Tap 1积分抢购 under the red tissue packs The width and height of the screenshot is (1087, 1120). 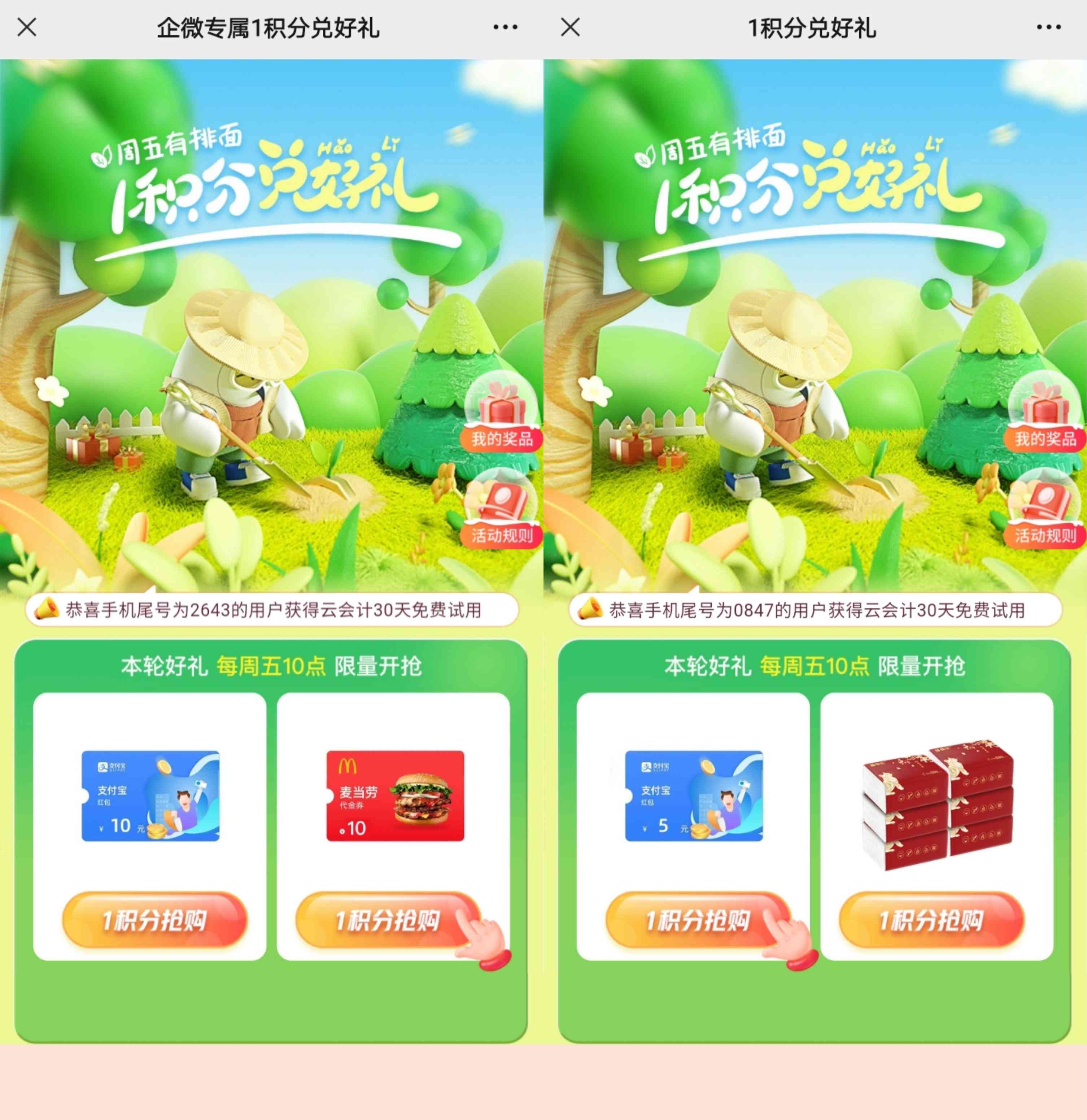931,920
